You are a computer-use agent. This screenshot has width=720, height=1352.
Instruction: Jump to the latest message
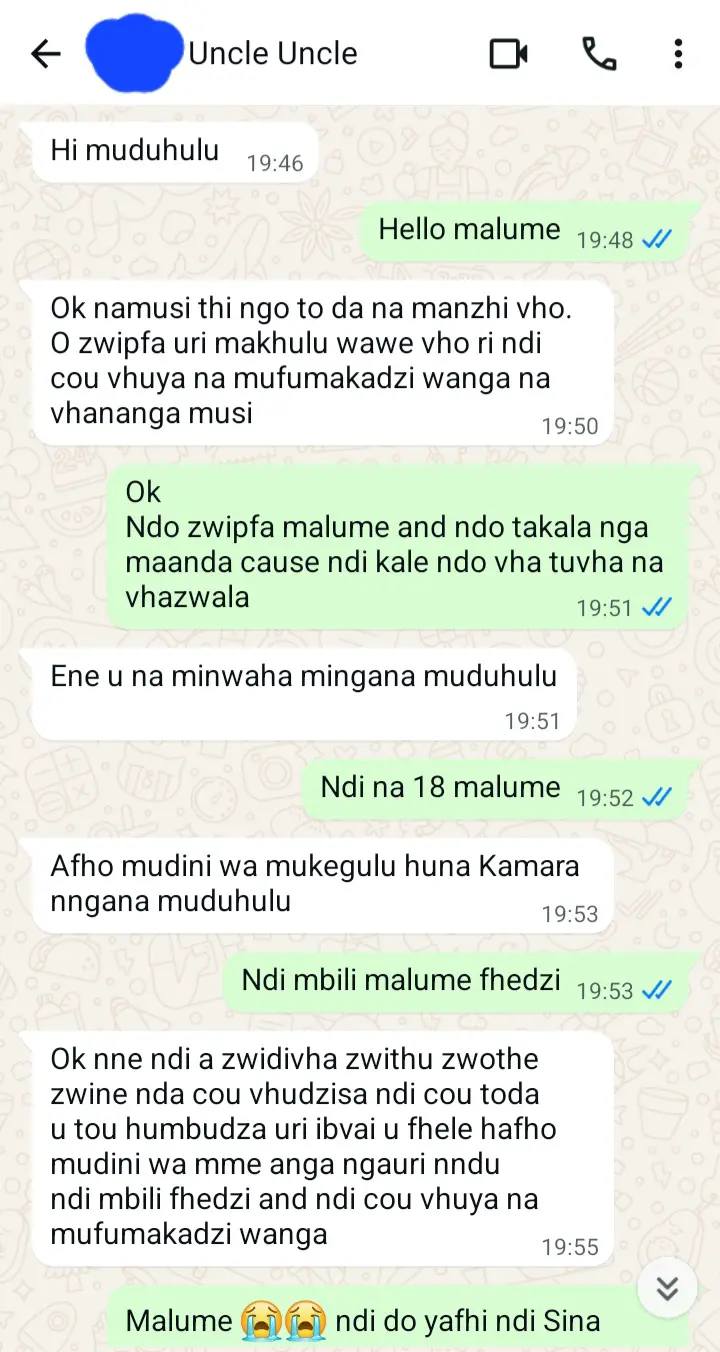[667, 1288]
